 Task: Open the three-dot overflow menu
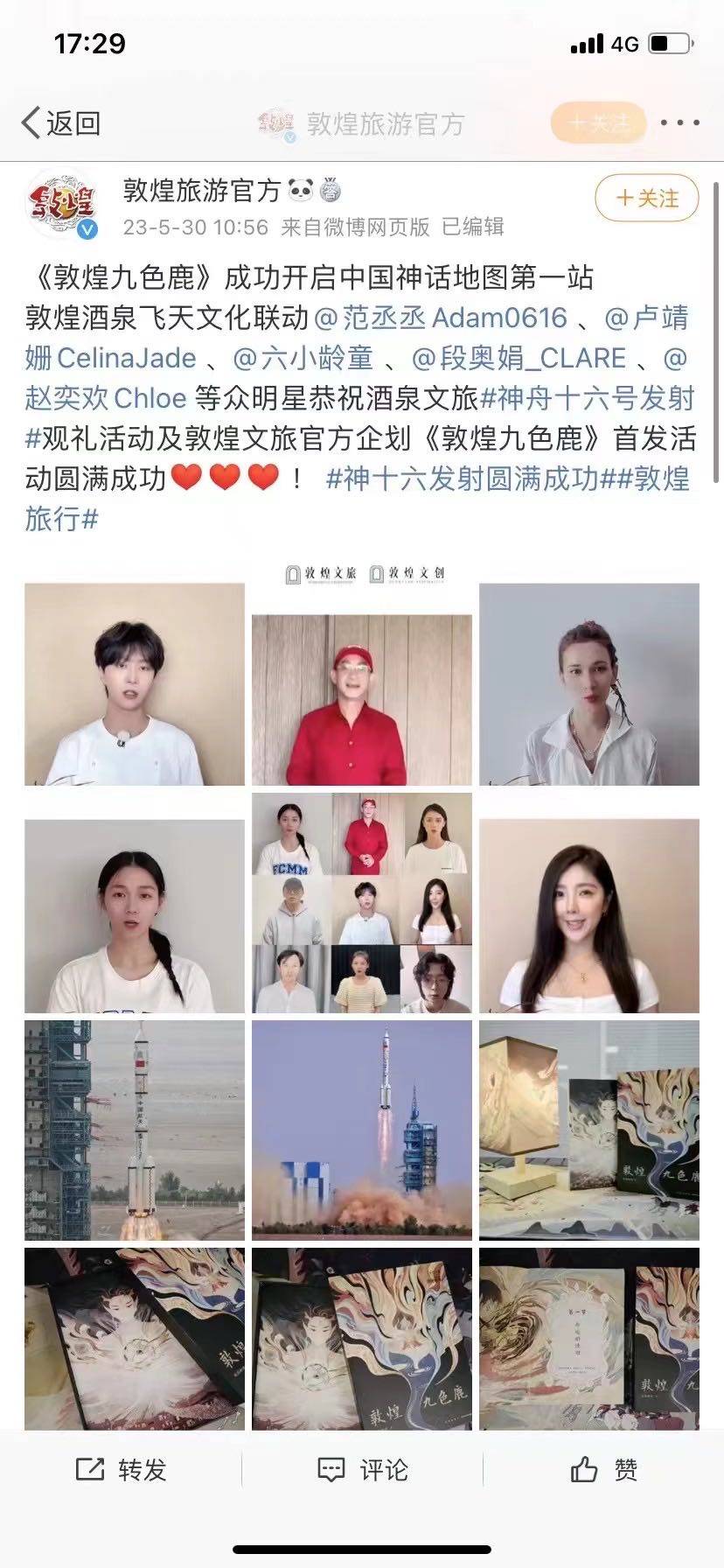(x=679, y=123)
